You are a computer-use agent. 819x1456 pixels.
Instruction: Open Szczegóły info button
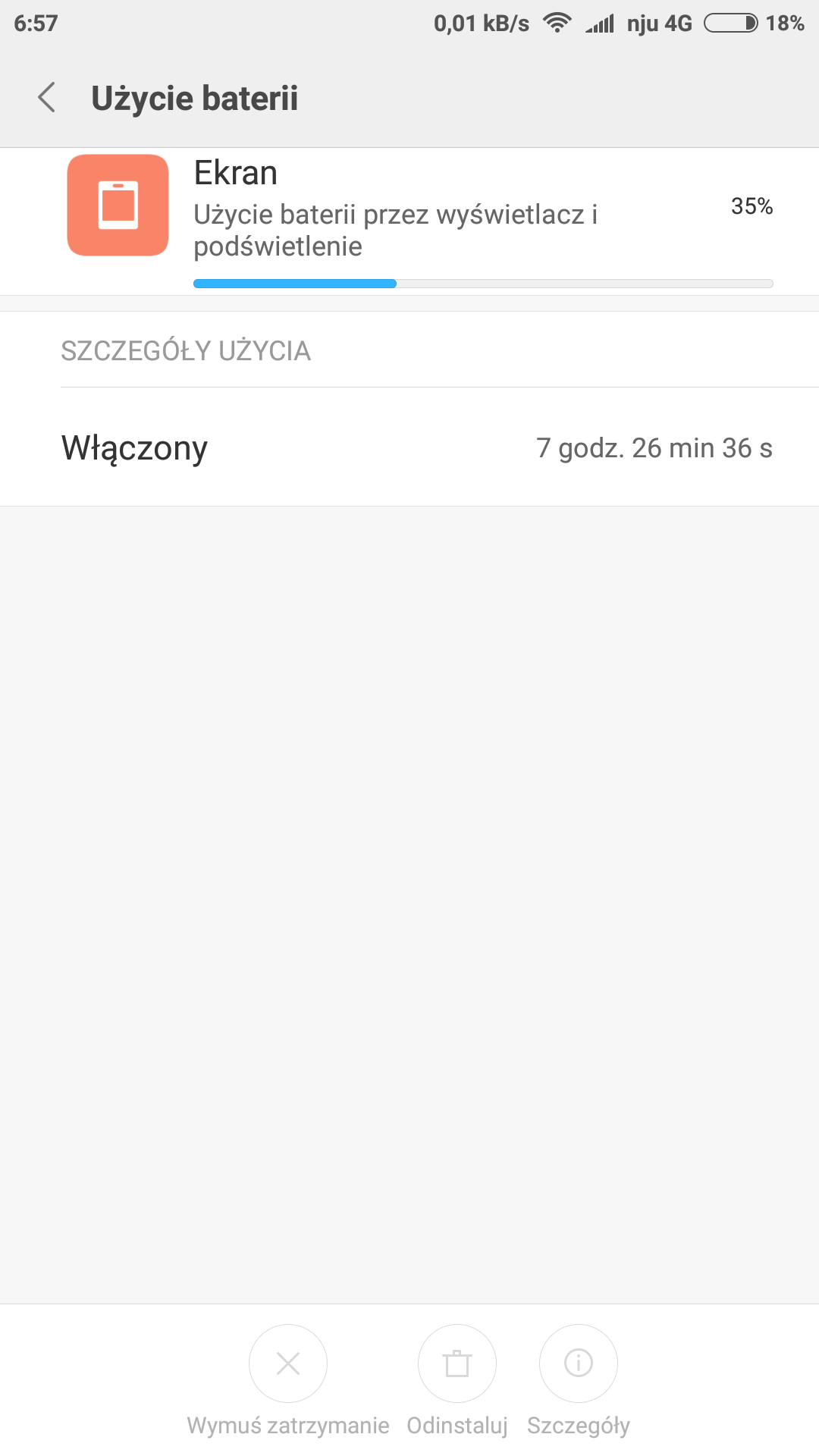(579, 1363)
